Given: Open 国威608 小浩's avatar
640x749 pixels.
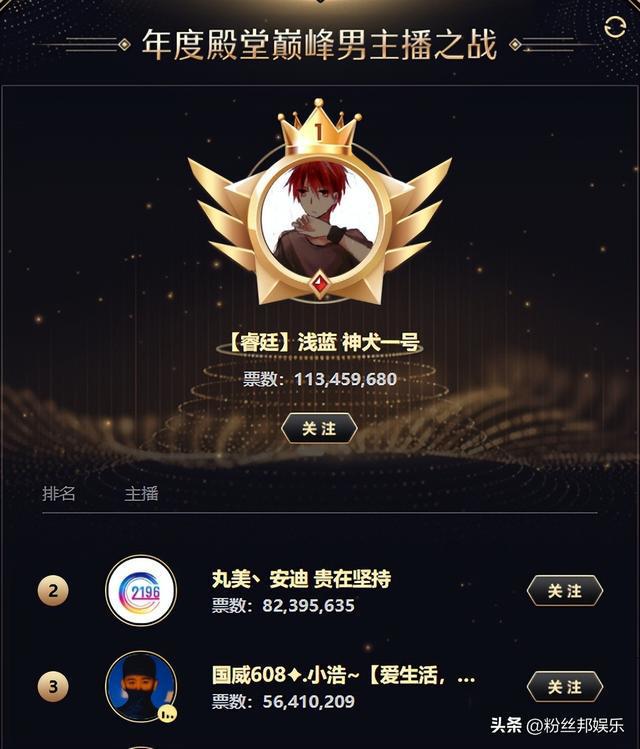Looking at the screenshot, I should click(141, 687).
